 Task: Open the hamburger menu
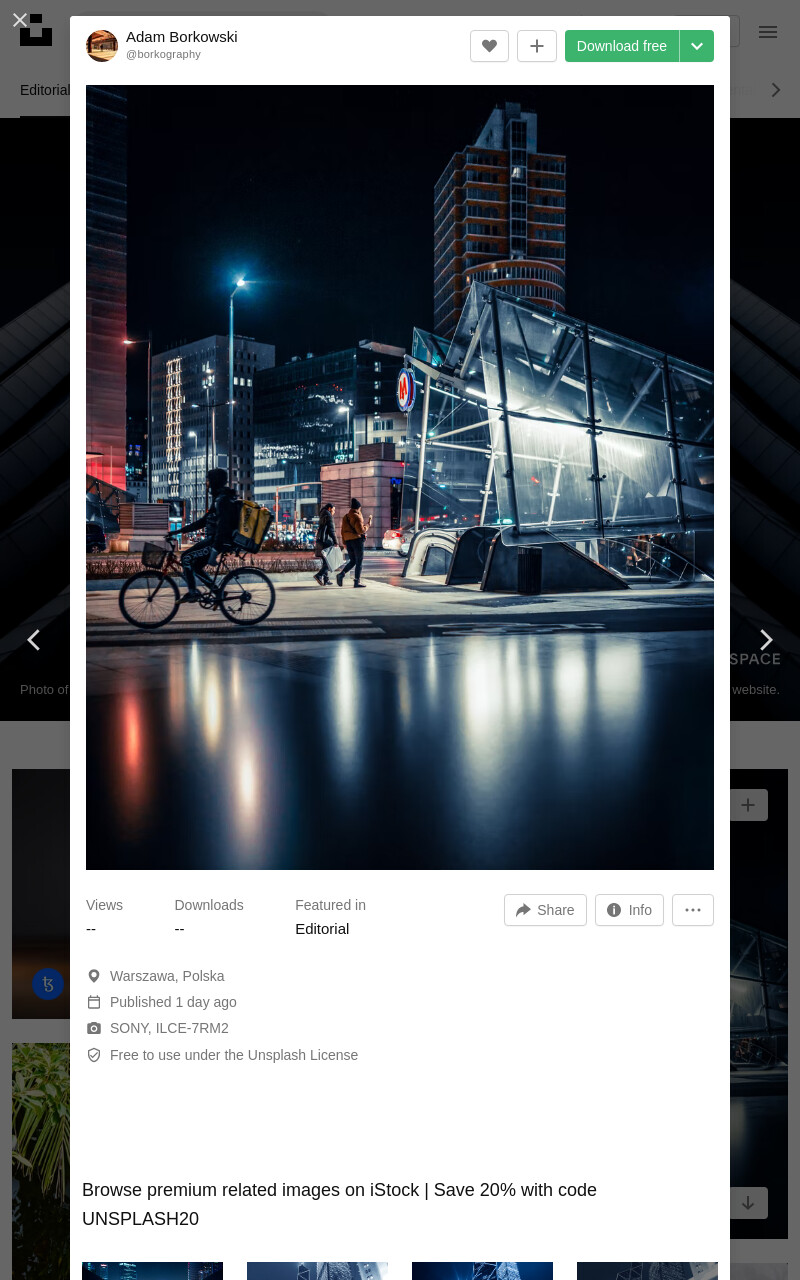point(768,32)
